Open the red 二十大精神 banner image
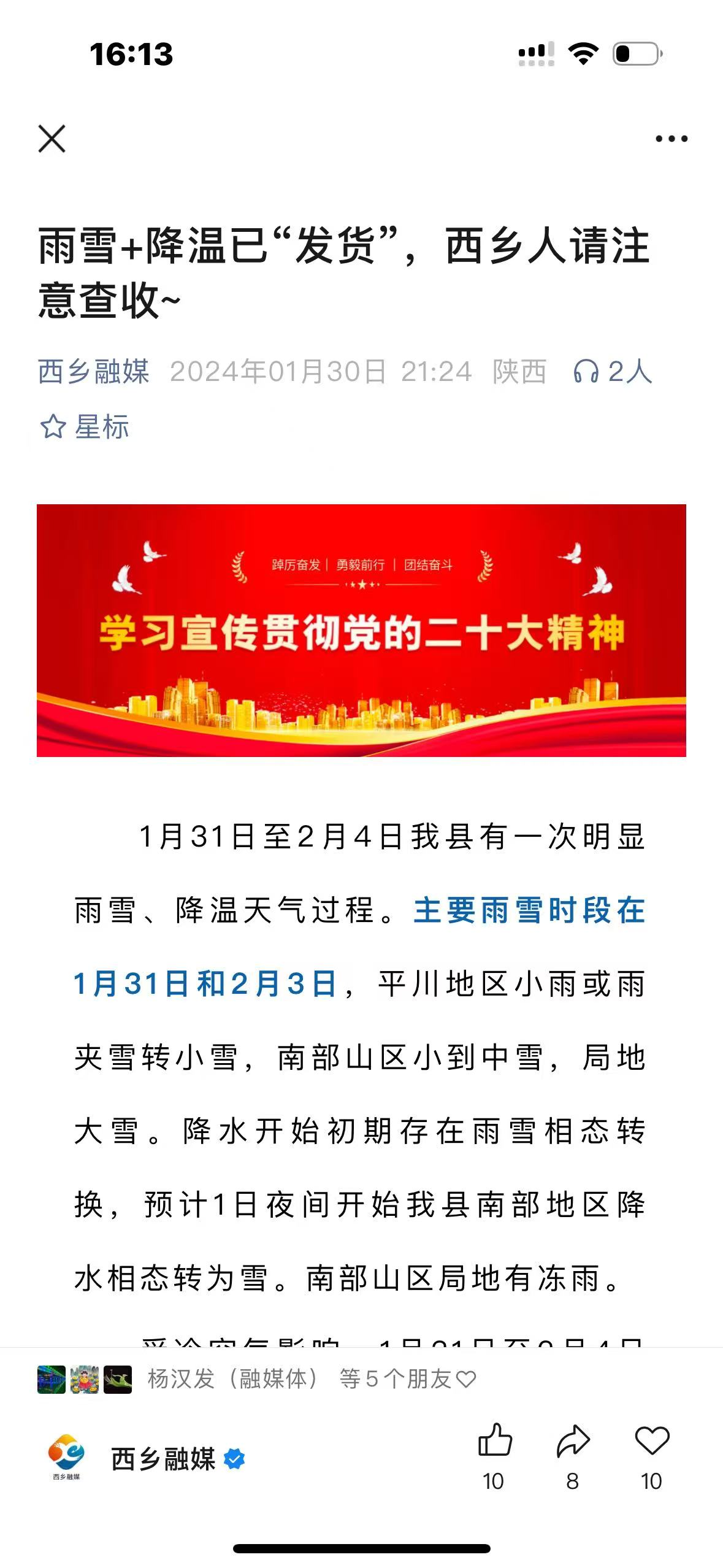723x1568 pixels. coord(361,630)
